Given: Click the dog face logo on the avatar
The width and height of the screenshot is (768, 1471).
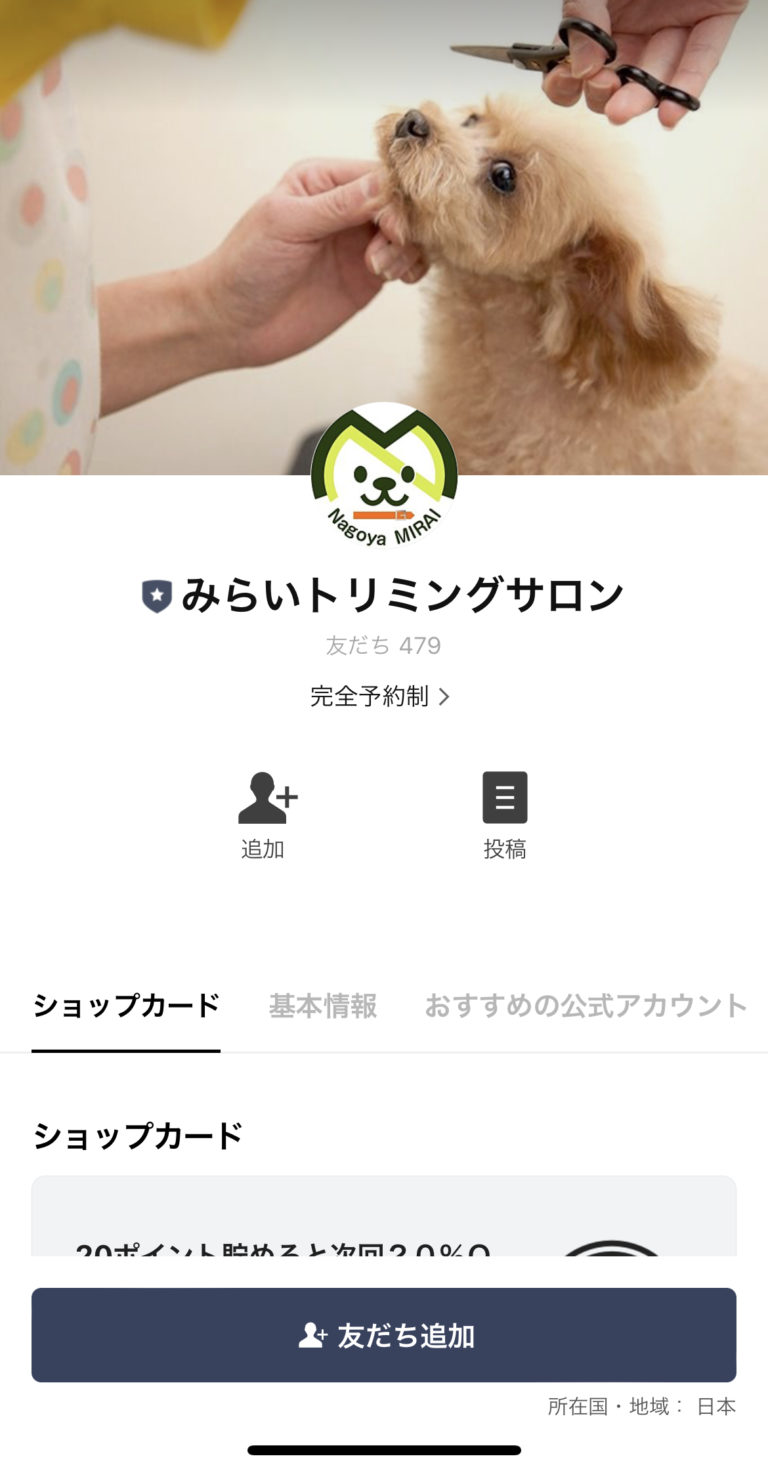Looking at the screenshot, I should pos(384,487).
